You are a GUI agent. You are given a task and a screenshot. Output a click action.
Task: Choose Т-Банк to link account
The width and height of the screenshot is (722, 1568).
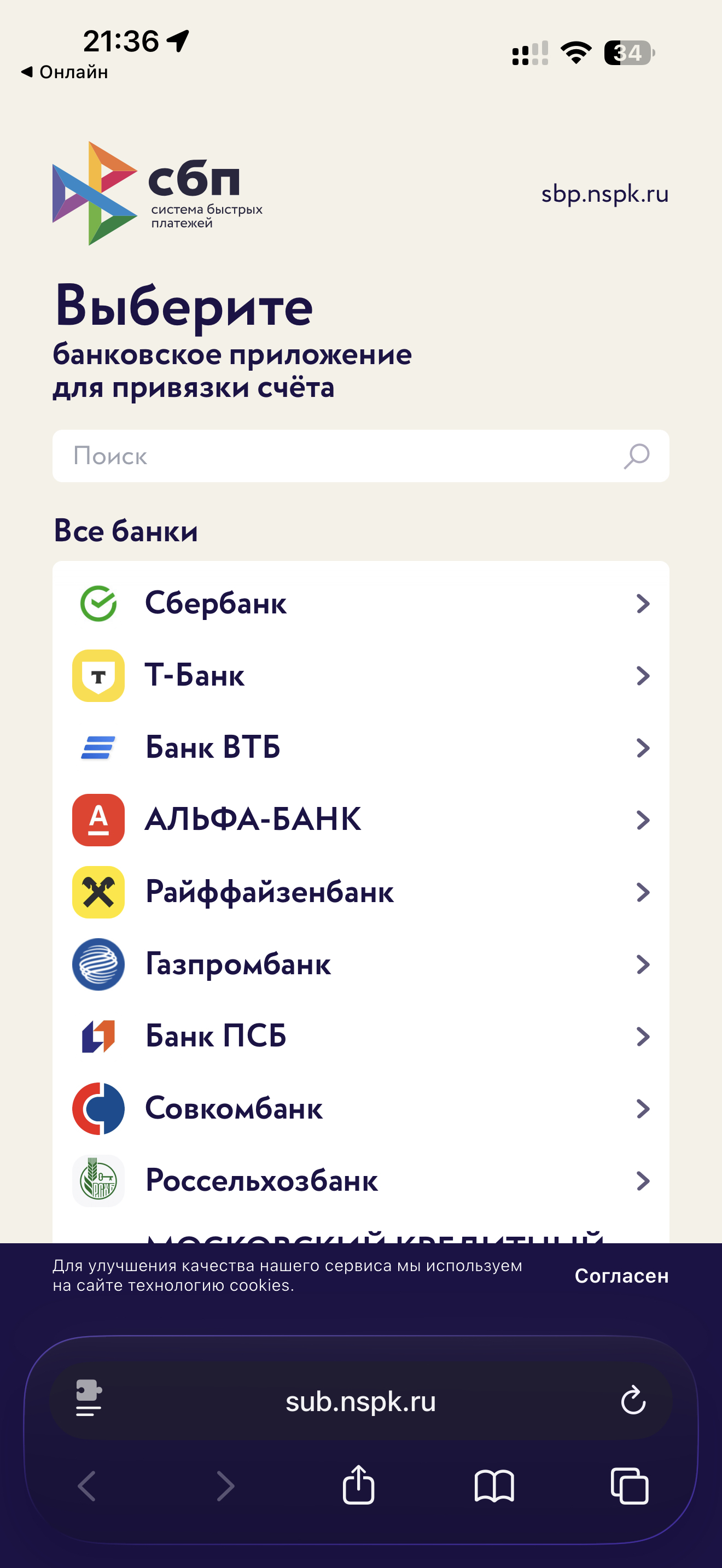click(x=360, y=676)
